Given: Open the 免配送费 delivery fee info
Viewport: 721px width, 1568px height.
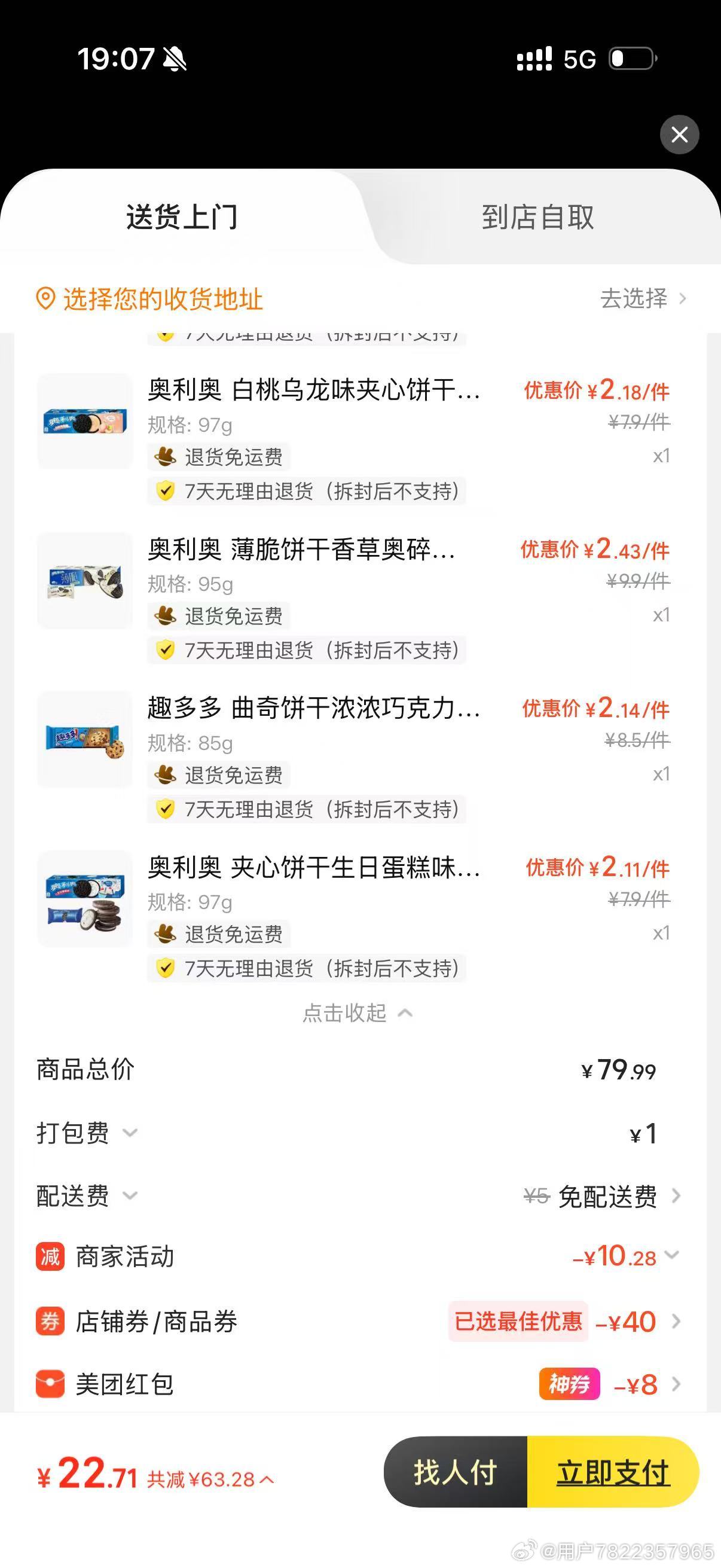Looking at the screenshot, I should click(609, 1197).
